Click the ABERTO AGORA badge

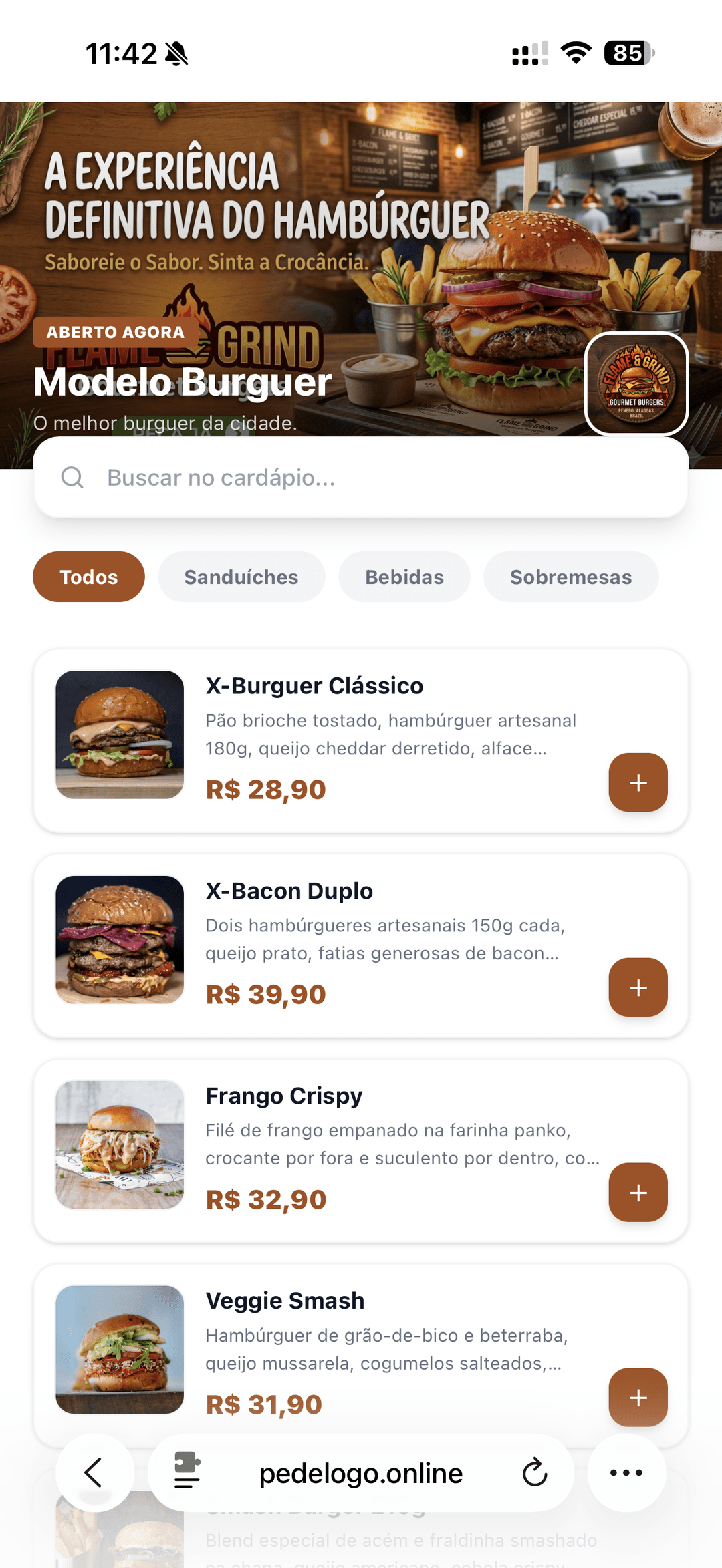pyautogui.click(x=115, y=332)
